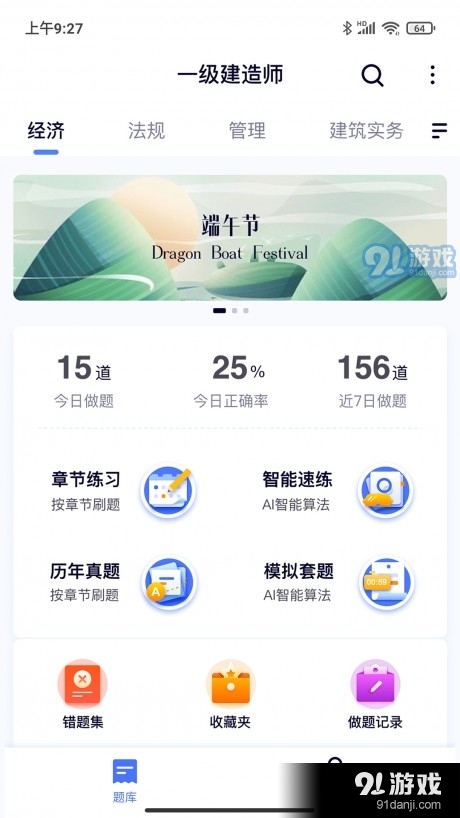Open 模拟套题 mock test sets
The height and width of the screenshot is (818, 460).
pos(337,582)
